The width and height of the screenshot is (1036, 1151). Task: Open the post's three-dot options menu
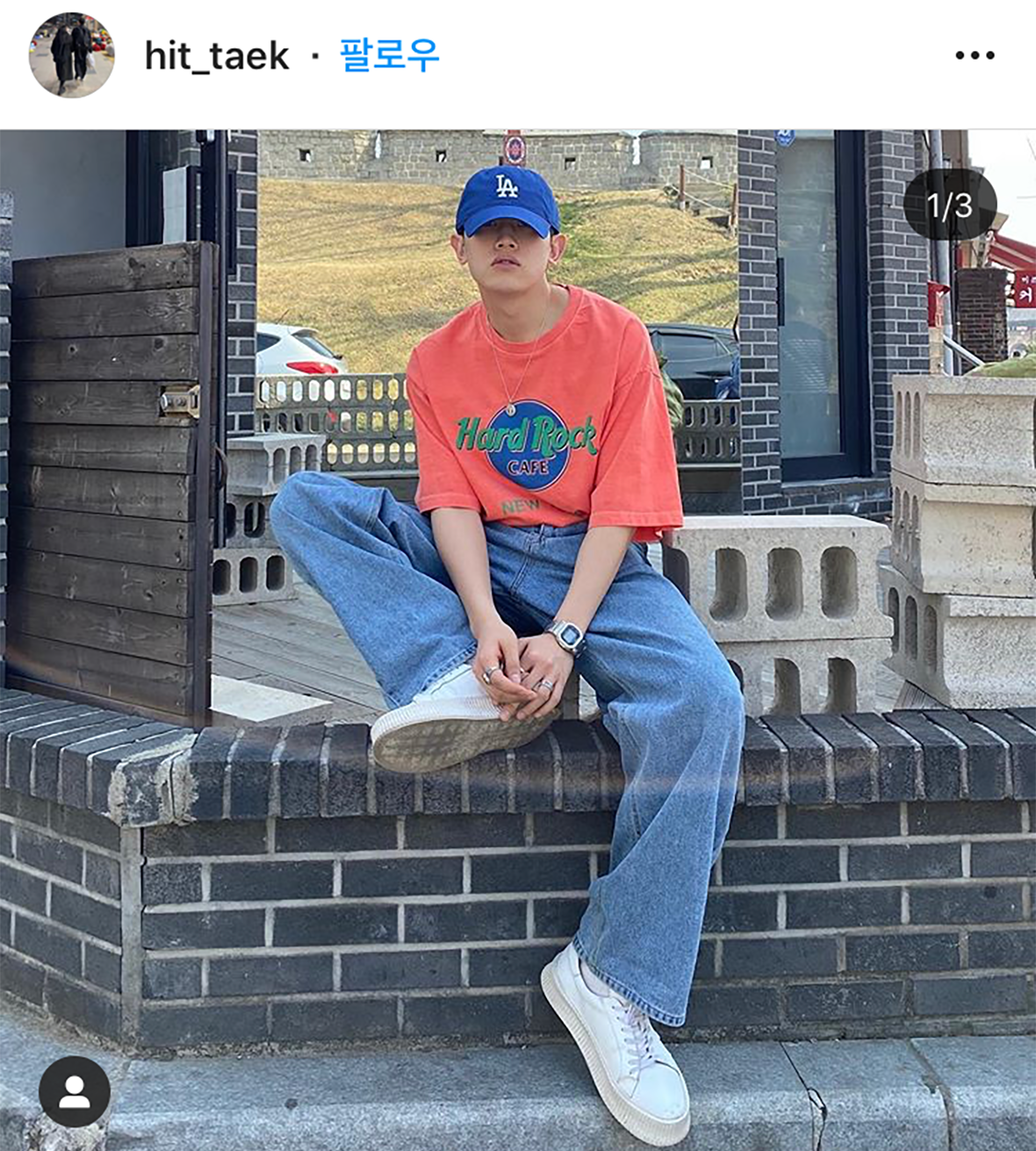(x=975, y=55)
